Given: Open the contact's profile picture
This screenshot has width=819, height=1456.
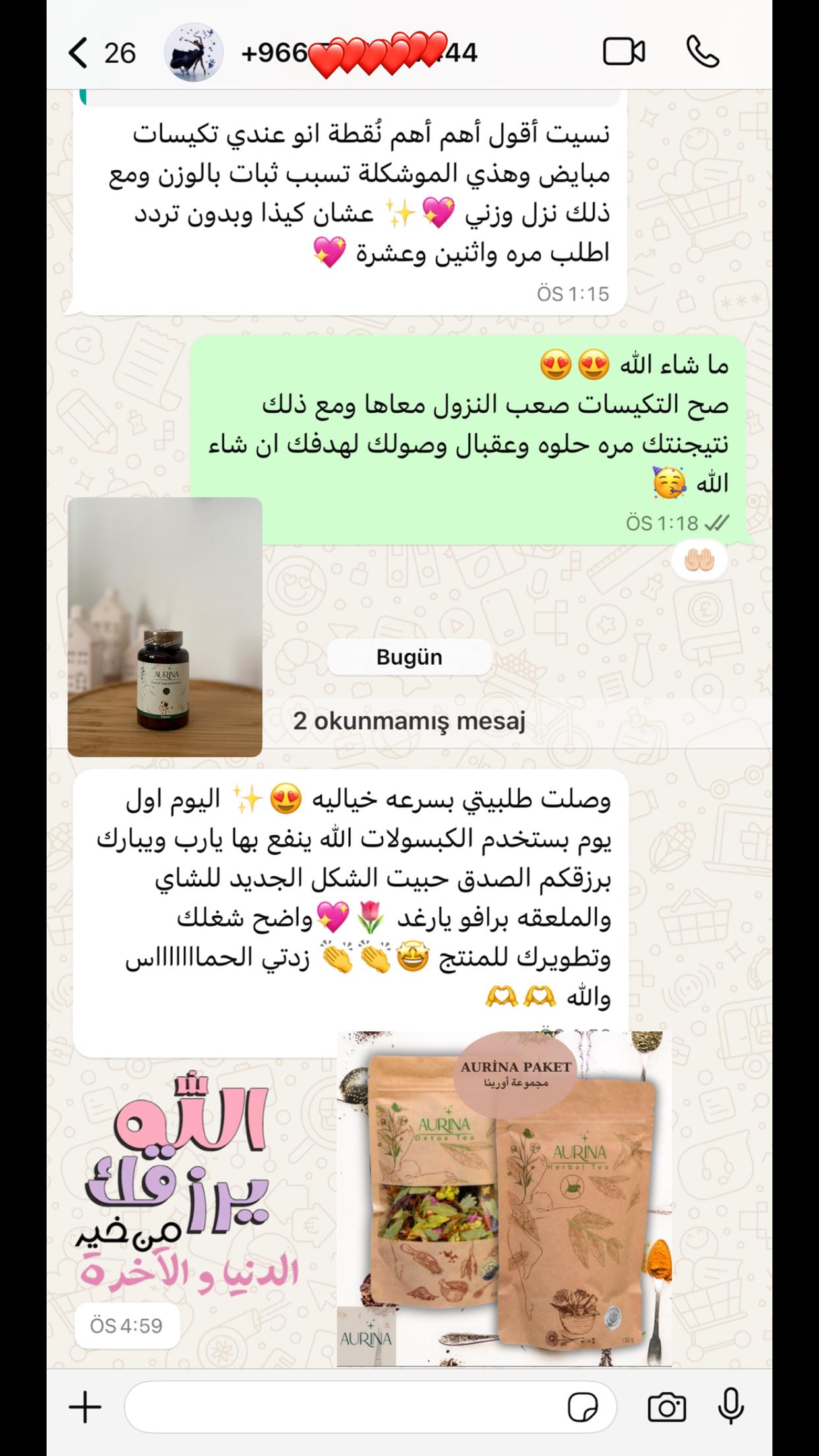Looking at the screenshot, I should [193, 53].
